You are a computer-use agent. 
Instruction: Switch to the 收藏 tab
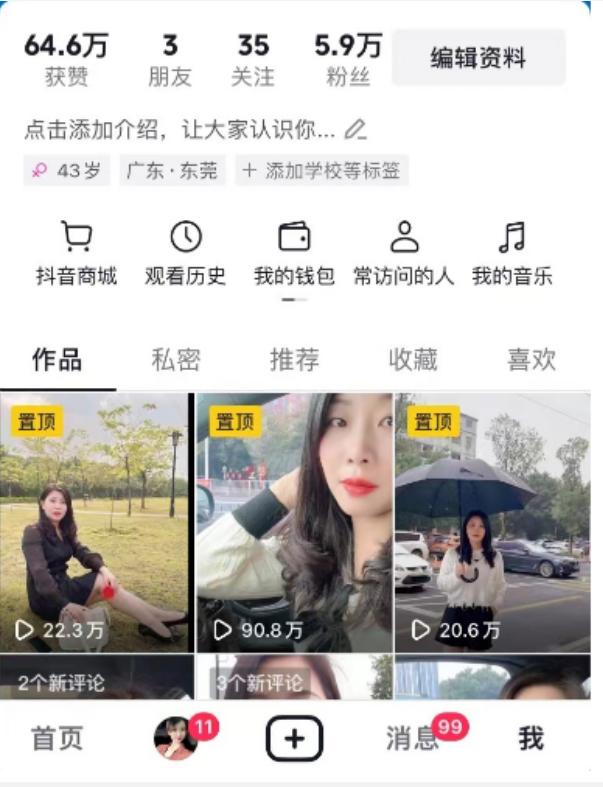(413, 360)
